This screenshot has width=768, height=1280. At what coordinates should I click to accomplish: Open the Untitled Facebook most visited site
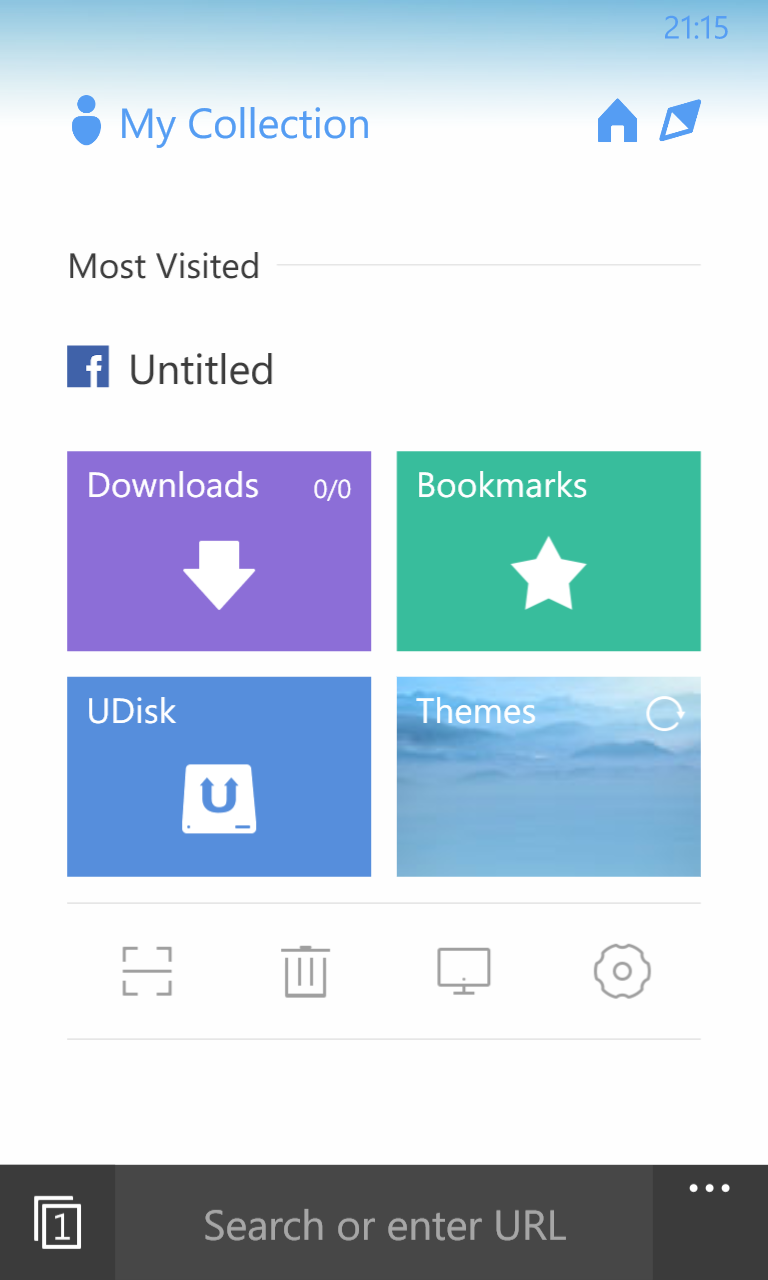point(170,369)
